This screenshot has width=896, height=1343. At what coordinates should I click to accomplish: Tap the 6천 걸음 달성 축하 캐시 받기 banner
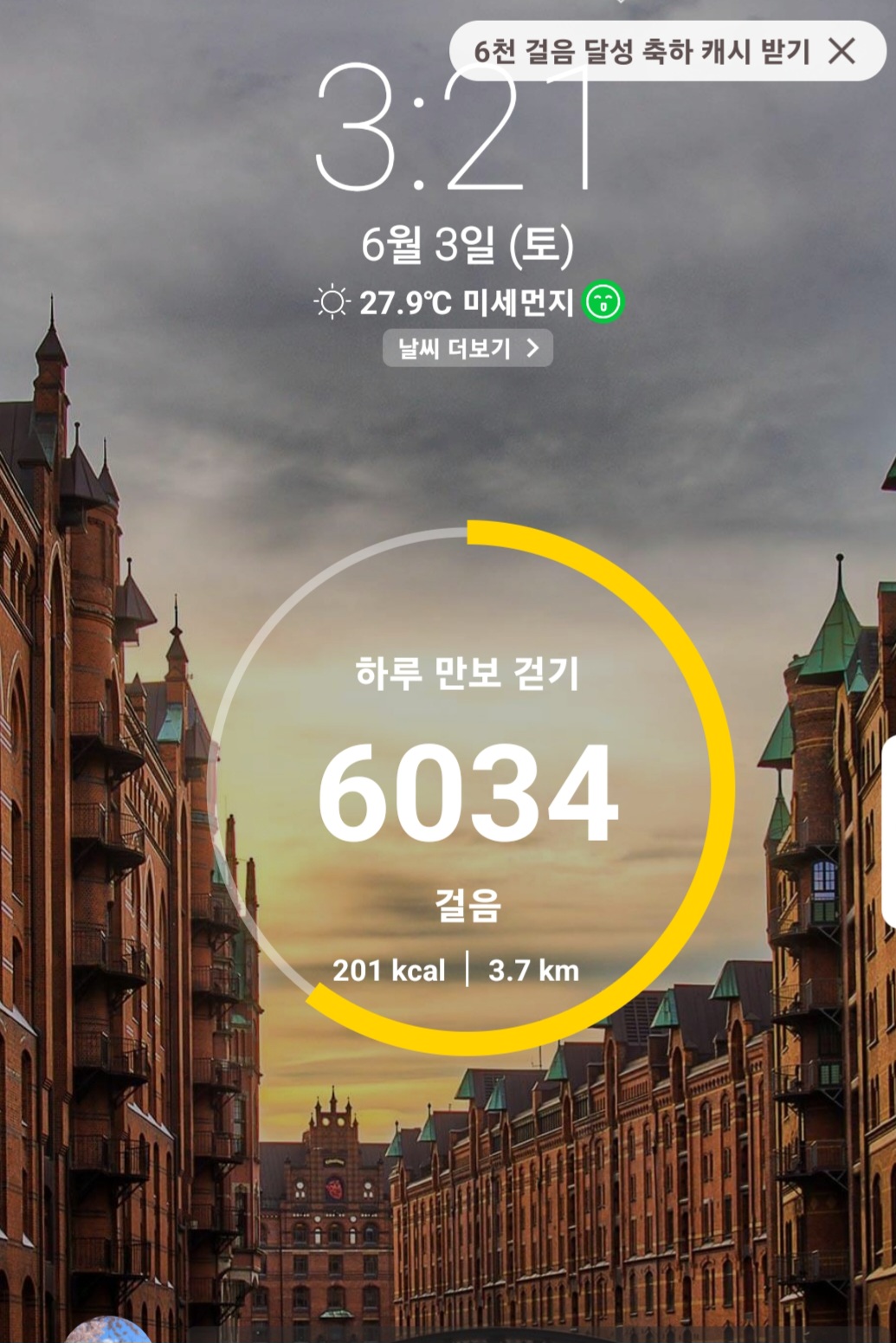tap(641, 52)
